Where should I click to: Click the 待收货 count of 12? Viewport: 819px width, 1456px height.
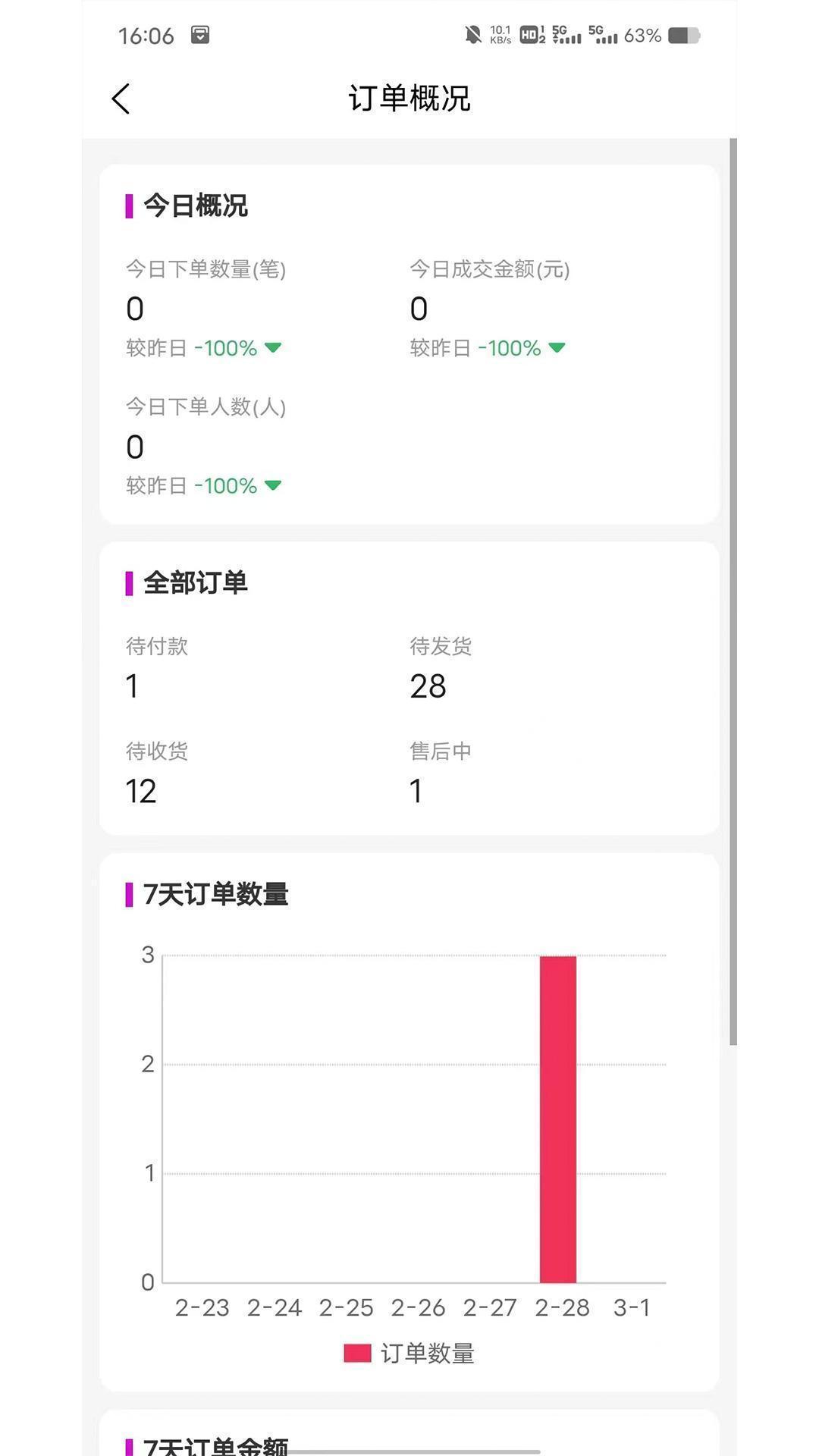[140, 791]
